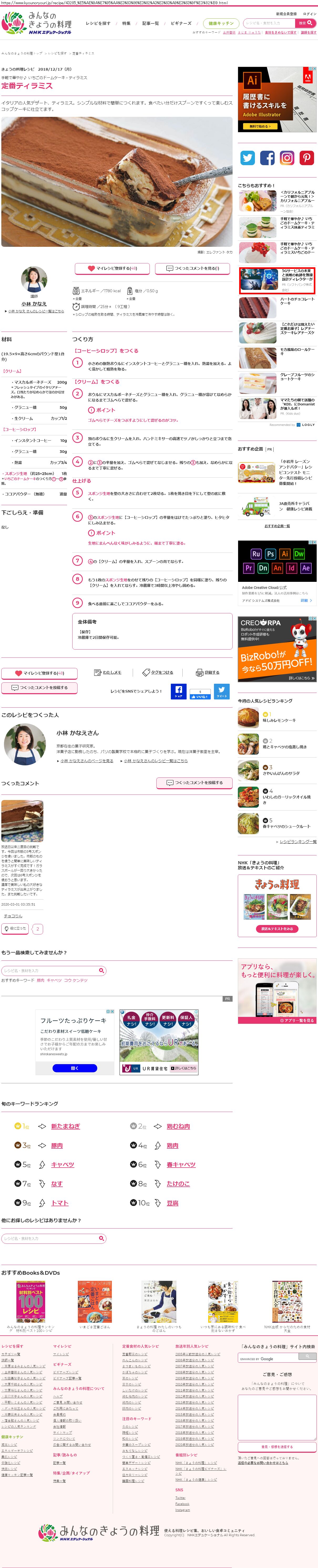
Task: Open the レシピを探す menu
Action: (x=98, y=23)
